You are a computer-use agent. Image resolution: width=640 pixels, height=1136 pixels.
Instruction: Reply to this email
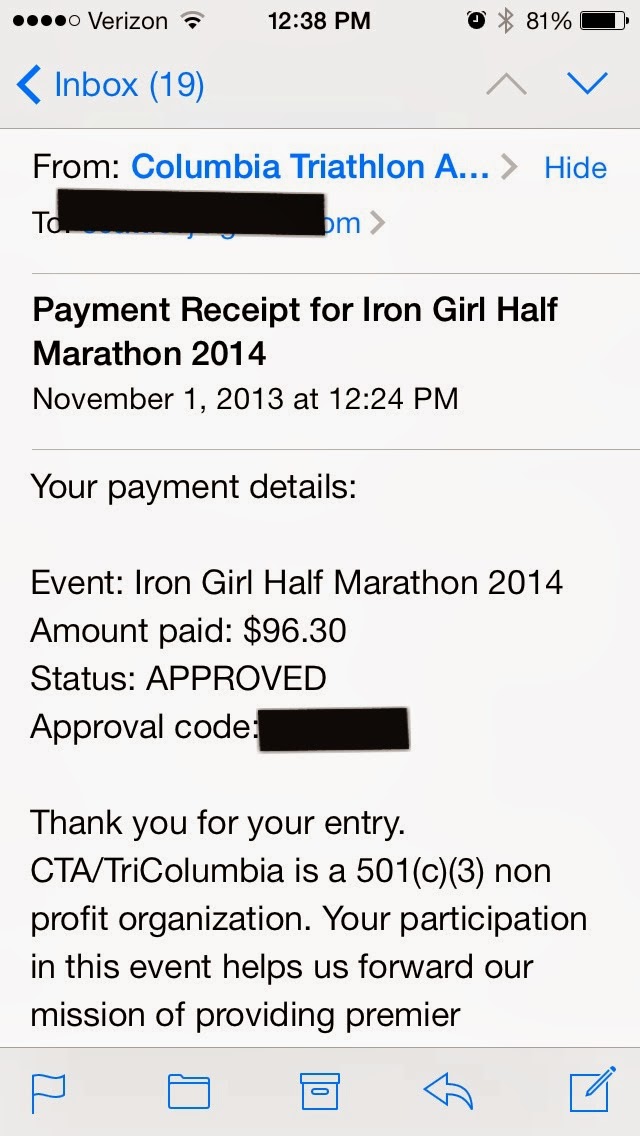click(x=448, y=1090)
